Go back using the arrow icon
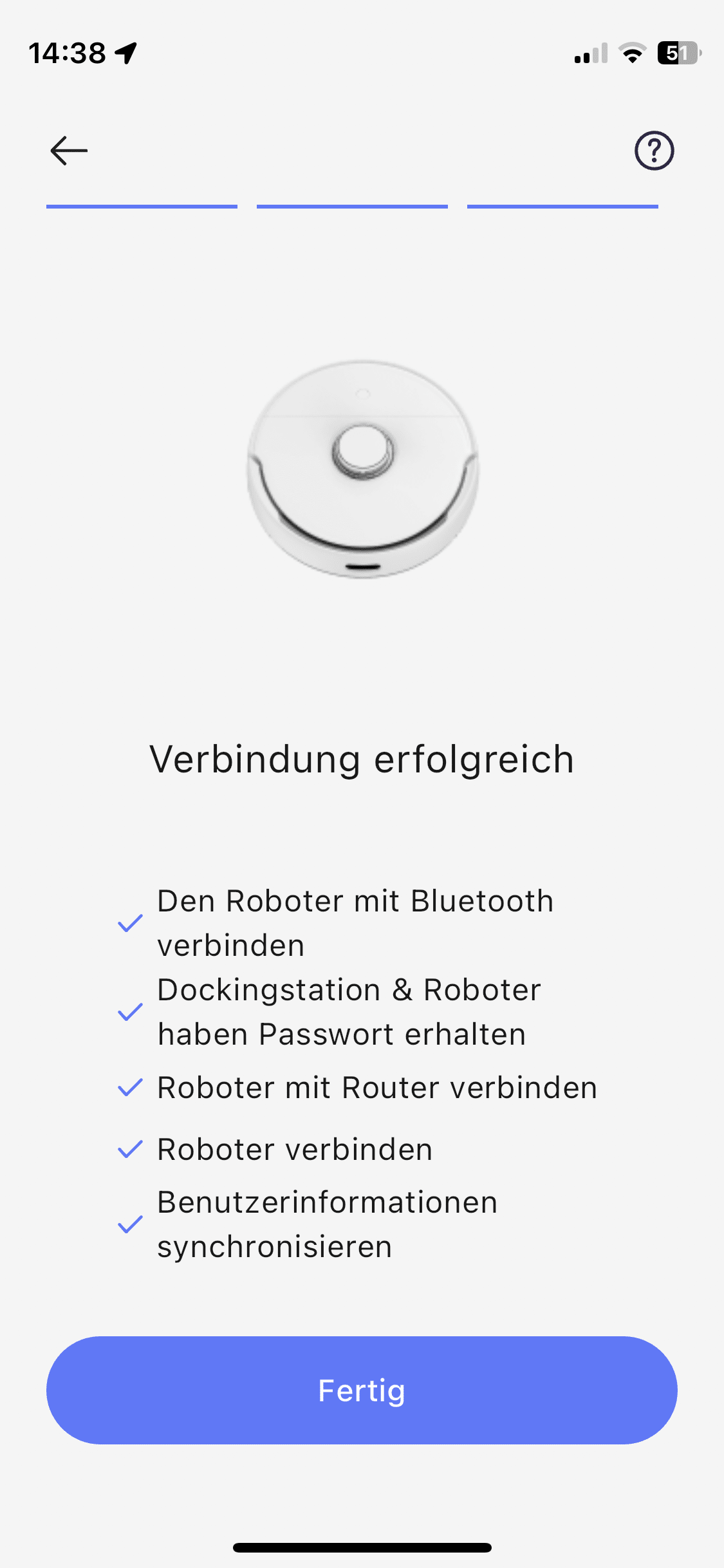This screenshot has height=1568, width=724. point(69,151)
